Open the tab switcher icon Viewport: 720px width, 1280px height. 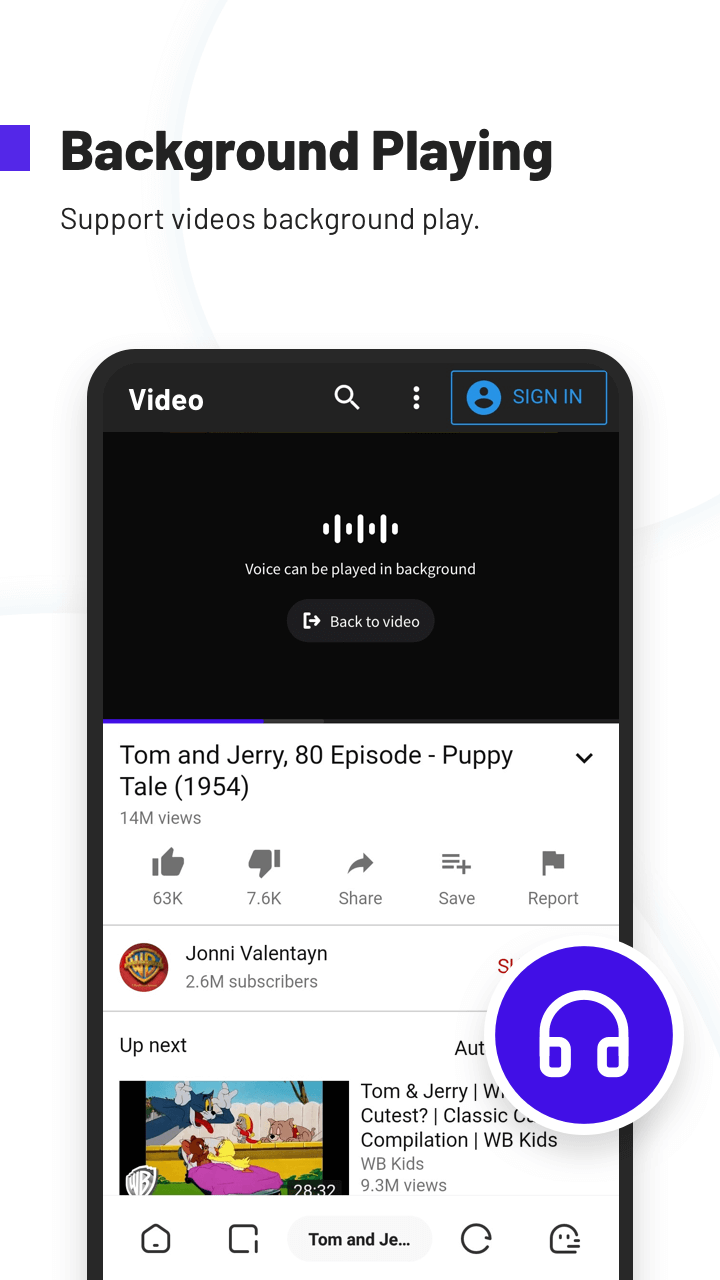coord(242,1238)
